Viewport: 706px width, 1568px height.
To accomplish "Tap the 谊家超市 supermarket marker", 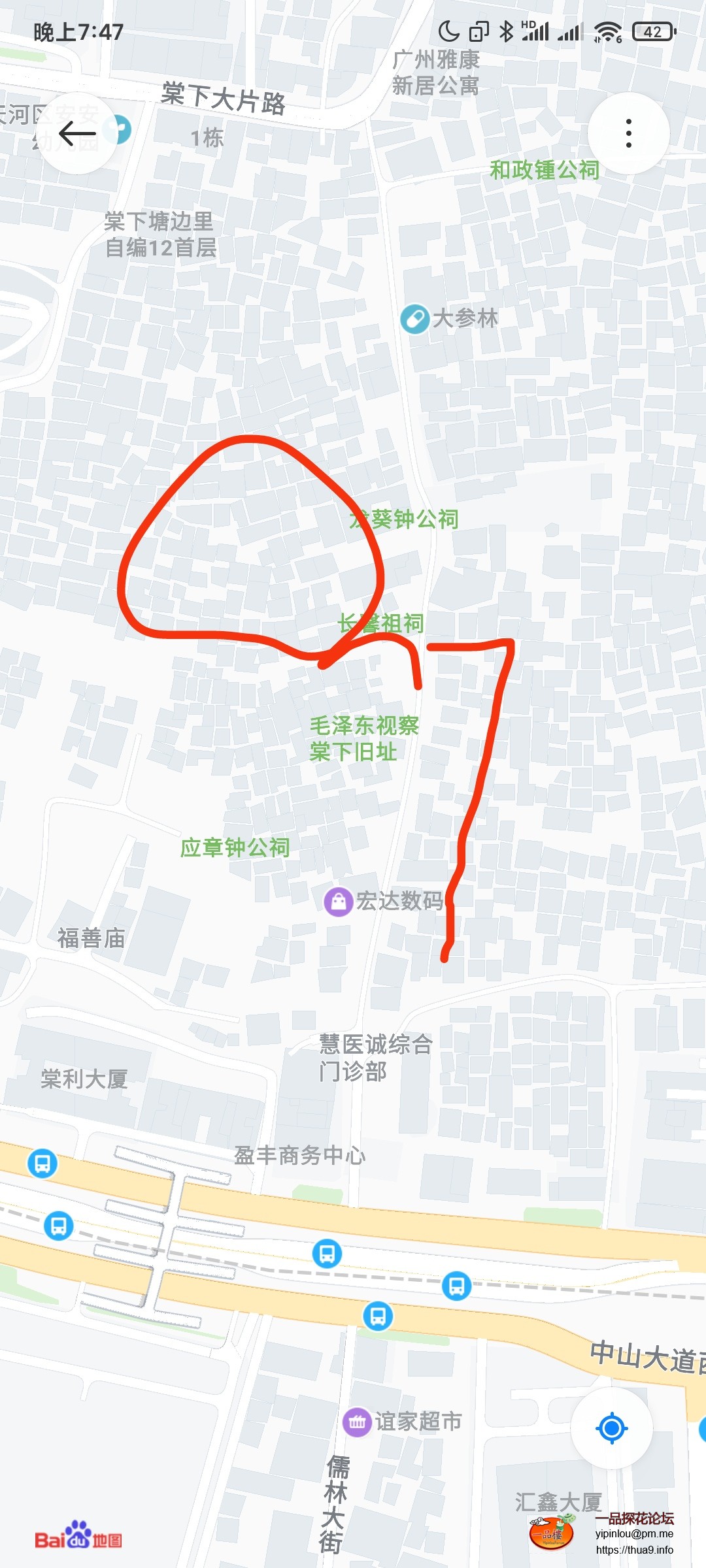I will coord(357,1422).
